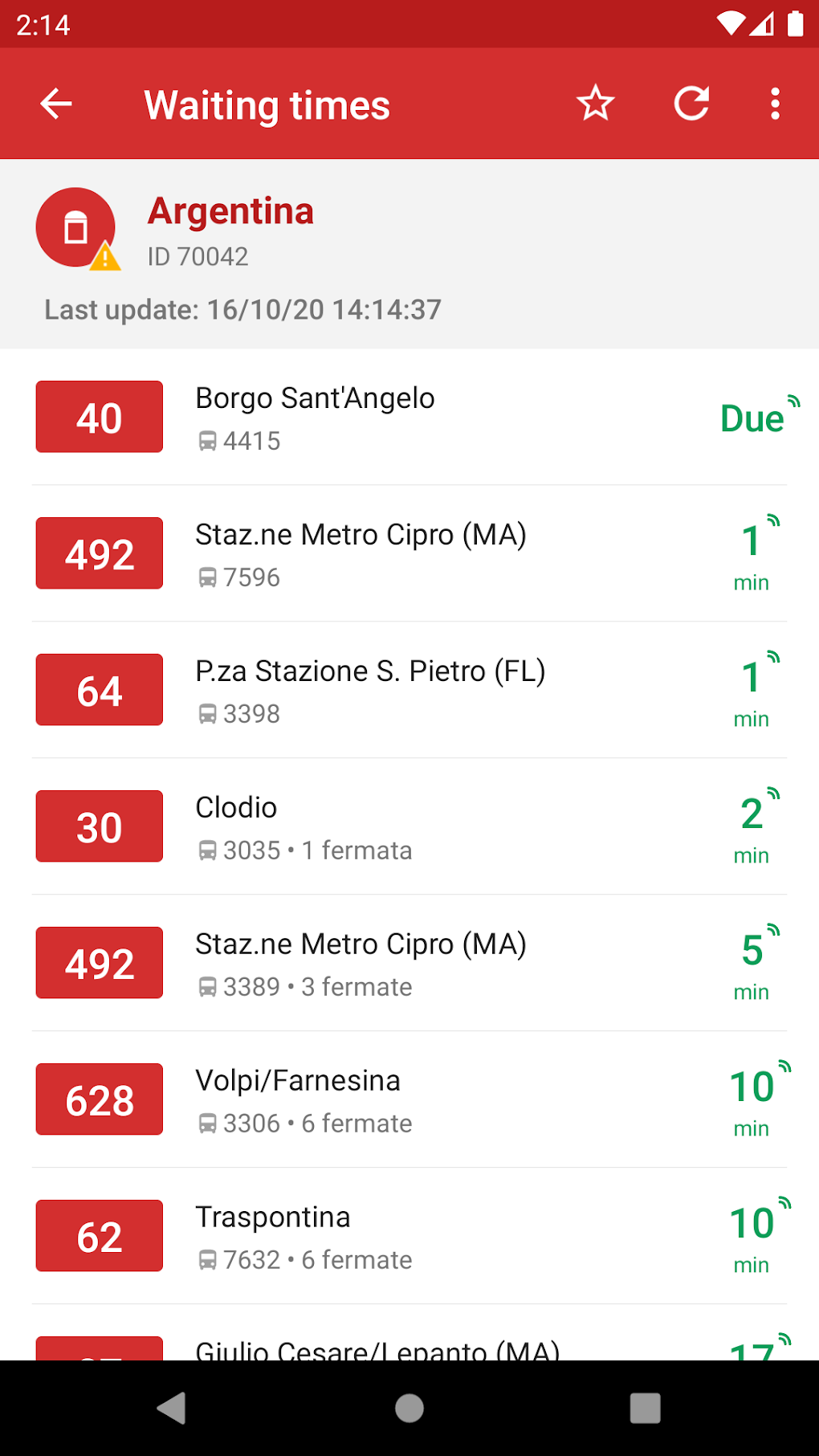Select route badge 628
The width and height of the screenshot is (819, 1456).
[99, 1099]
